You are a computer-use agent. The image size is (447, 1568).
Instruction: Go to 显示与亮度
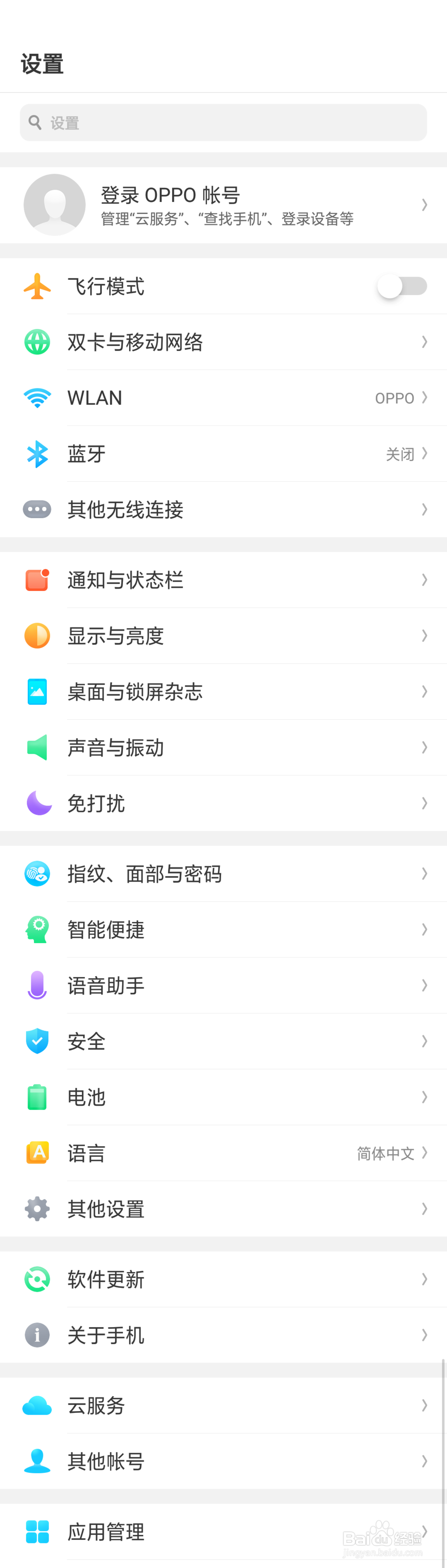(x=223, y=636)
